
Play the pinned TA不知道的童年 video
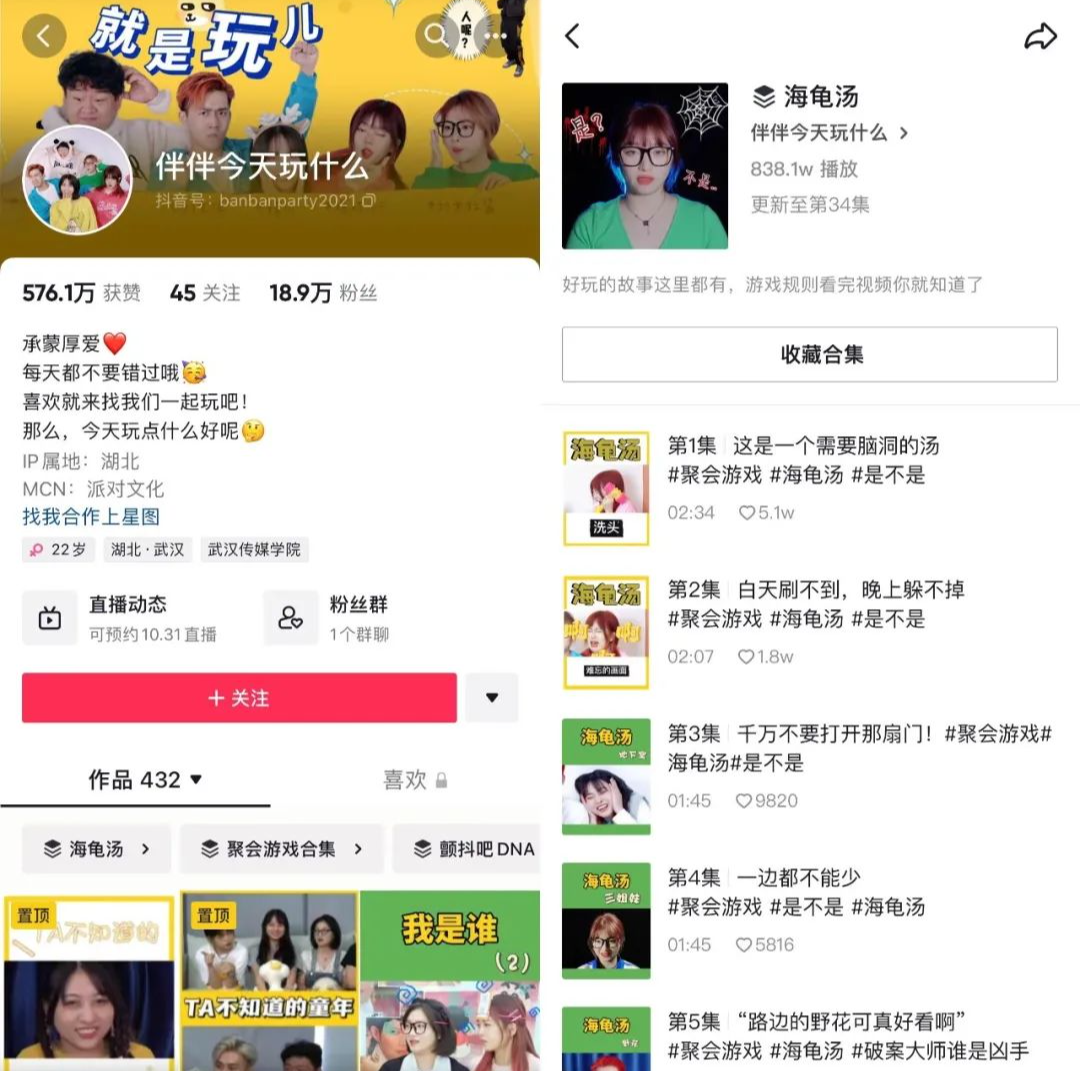click(268, 980)
